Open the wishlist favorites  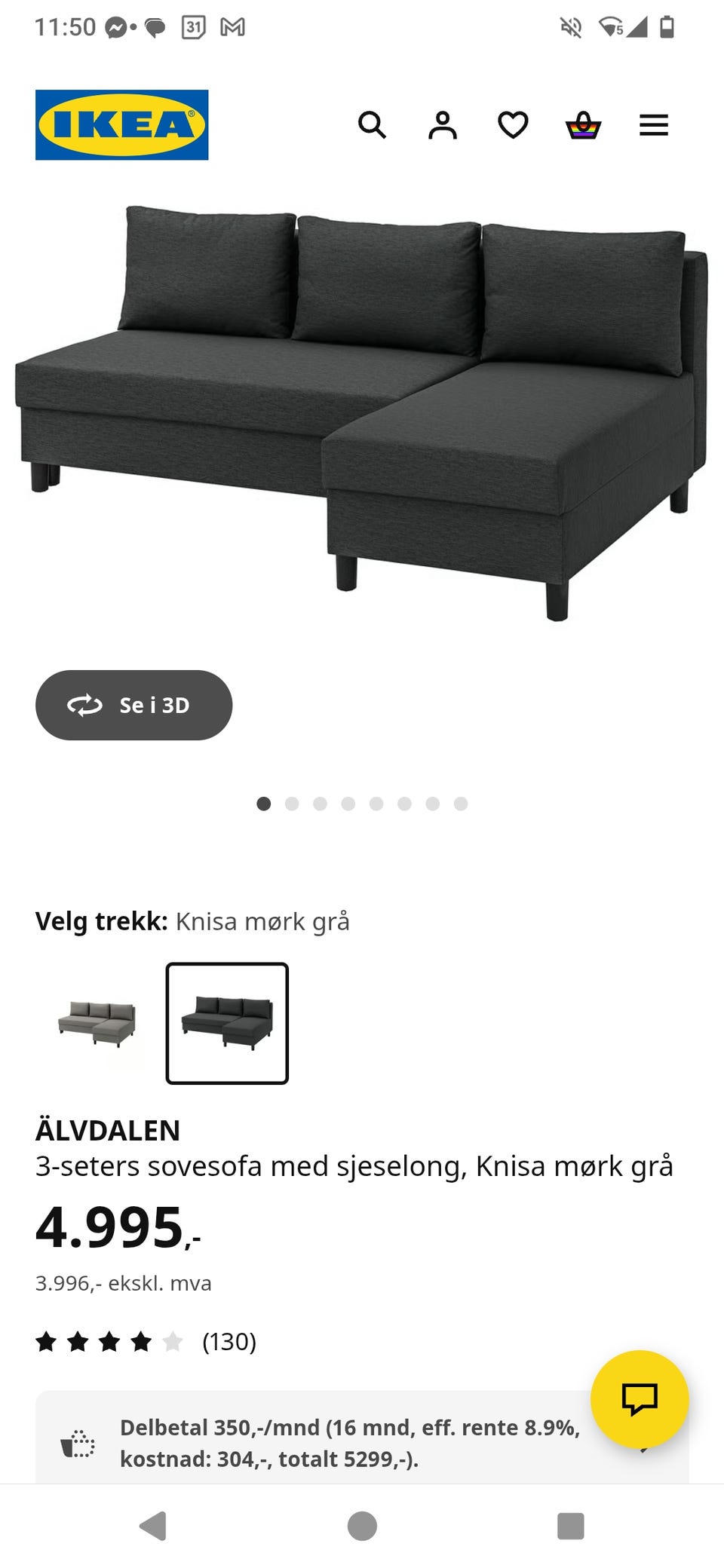[x=512, y=125]
